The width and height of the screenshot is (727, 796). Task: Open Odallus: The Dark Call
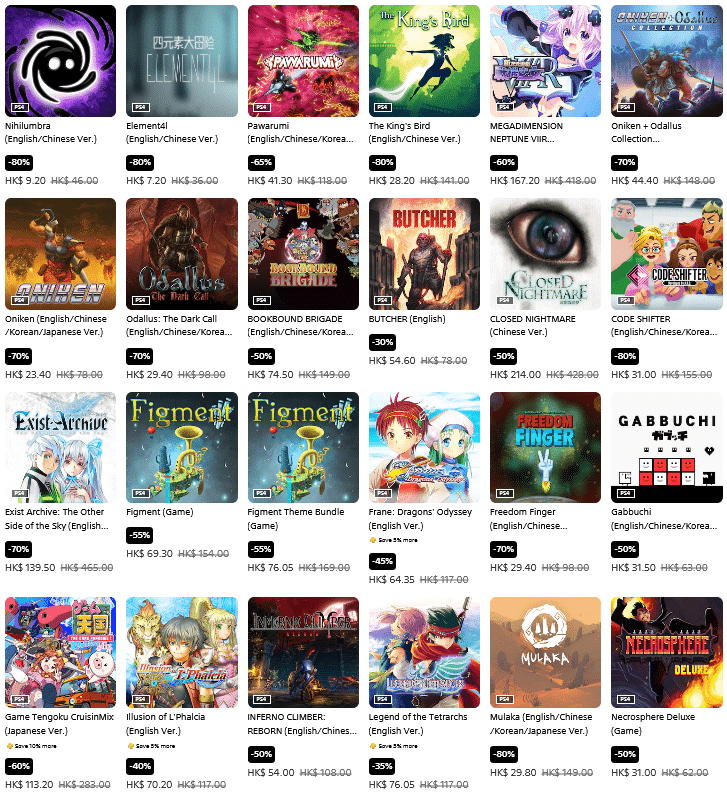(181, 254)
